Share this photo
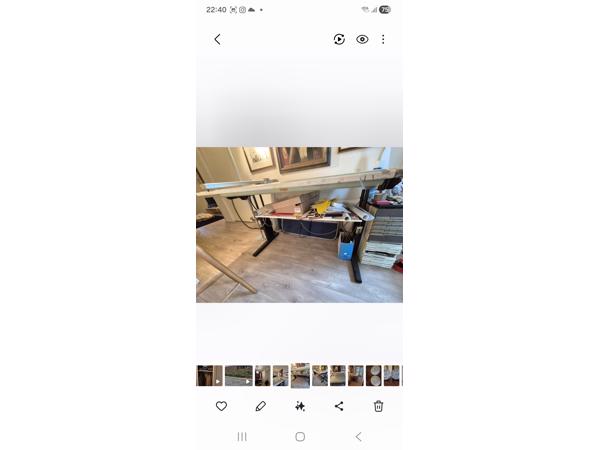 coord(339,406)
